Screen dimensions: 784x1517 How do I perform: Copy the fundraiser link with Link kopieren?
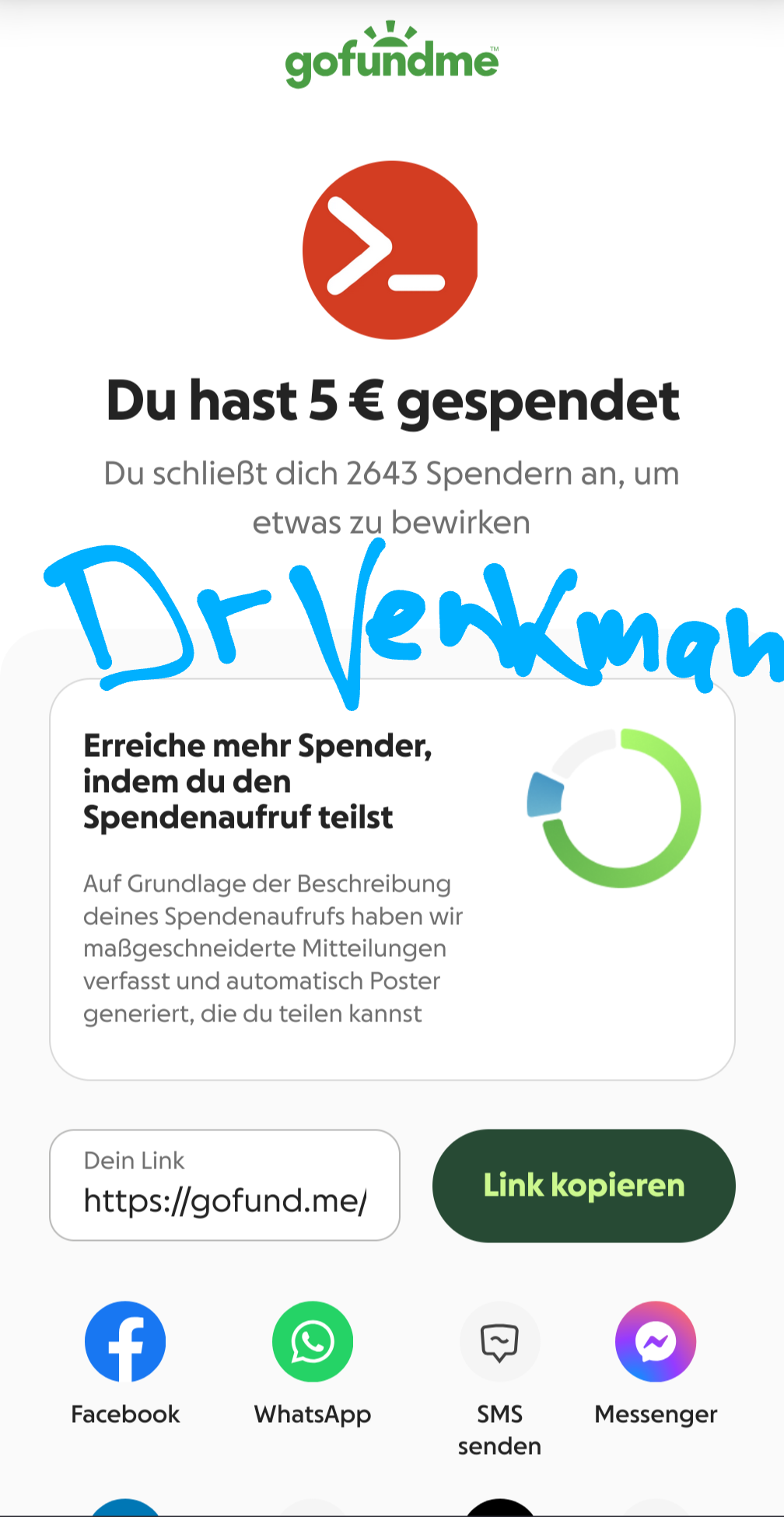point(583,1185)
